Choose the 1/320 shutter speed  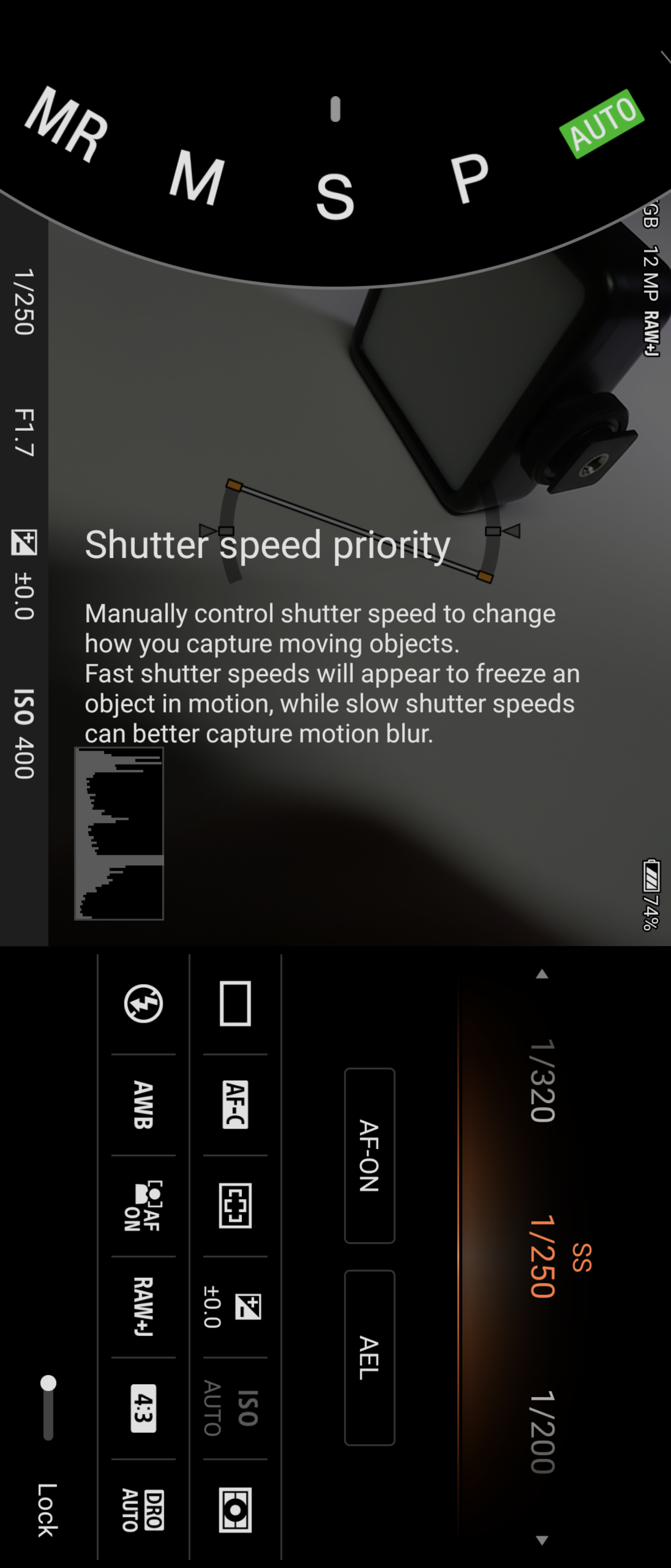pos(542,1080)
